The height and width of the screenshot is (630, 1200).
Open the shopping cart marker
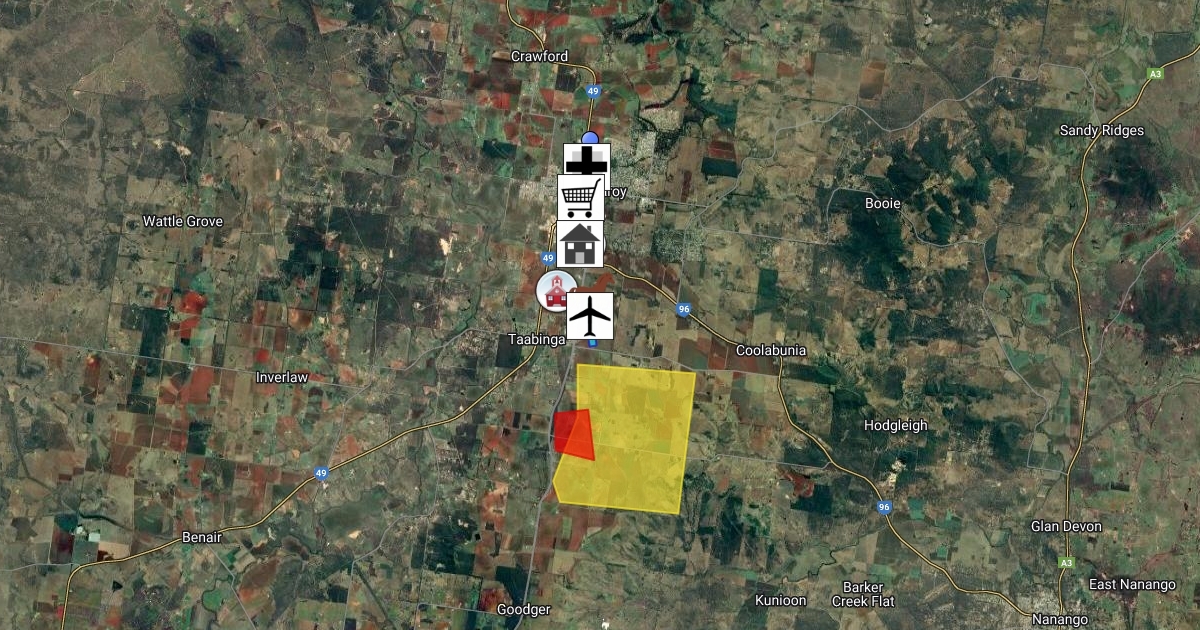point(581,197)
